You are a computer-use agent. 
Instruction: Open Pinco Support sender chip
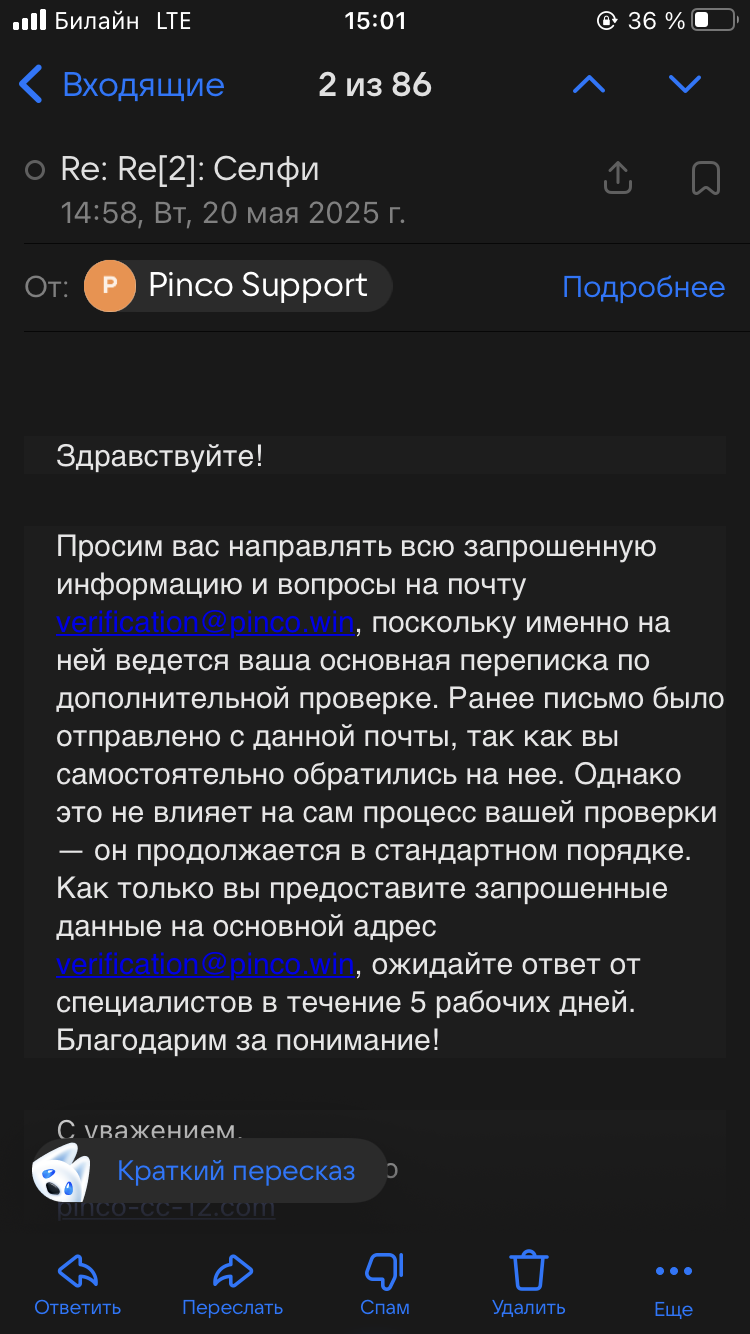(x=238, y=287)
